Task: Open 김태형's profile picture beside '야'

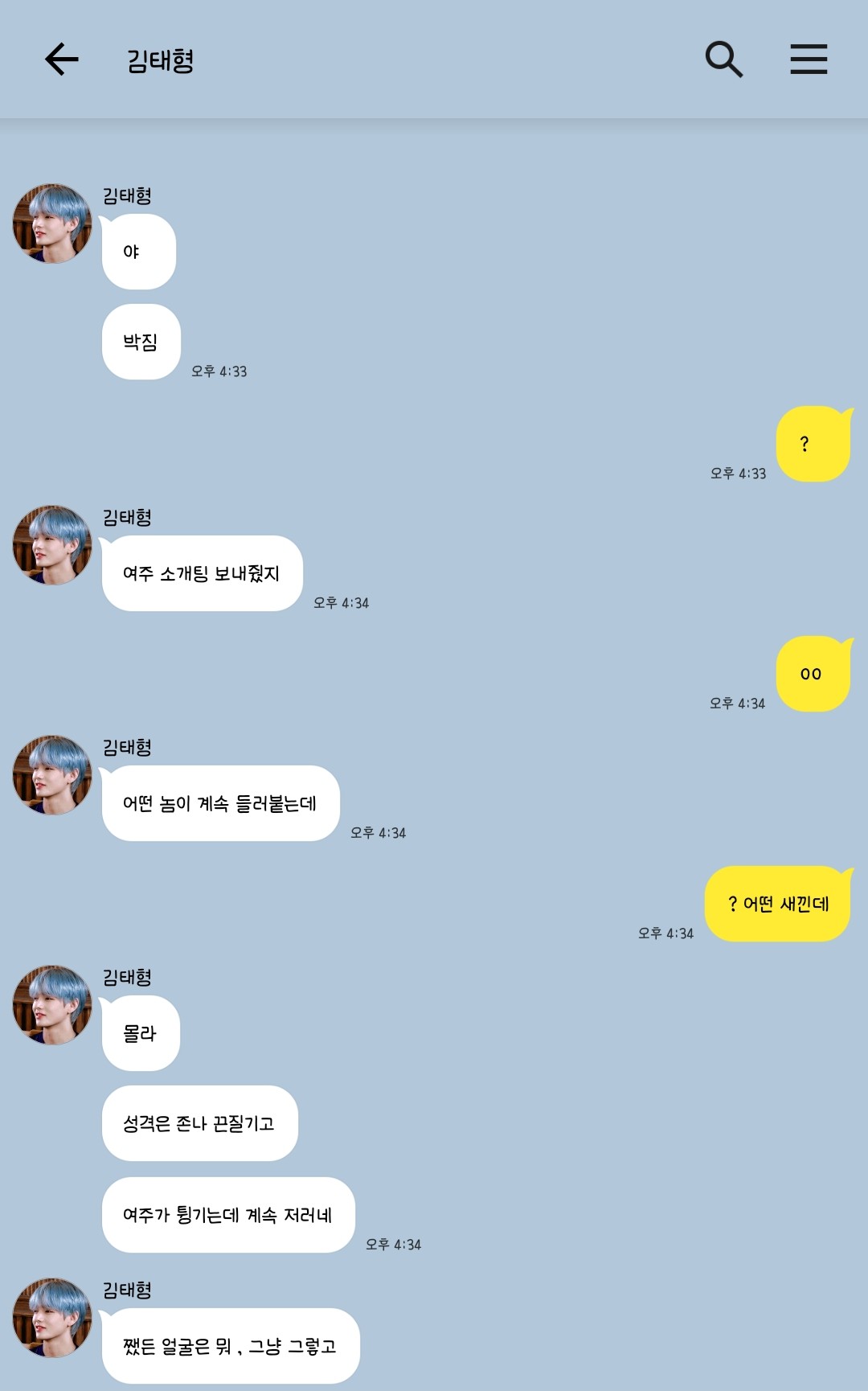Action: (x=52, y=224)
